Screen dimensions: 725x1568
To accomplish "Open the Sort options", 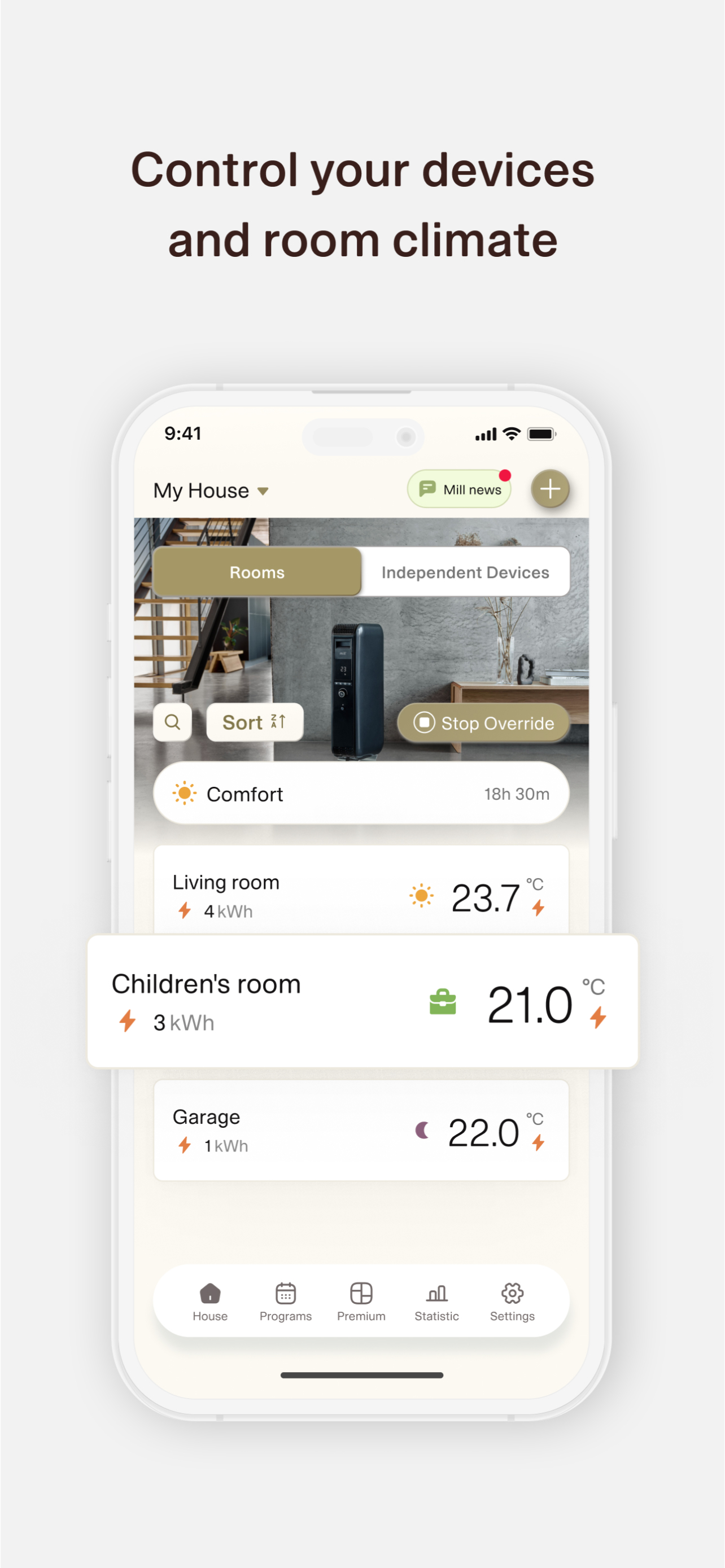I will pos(255,722).
